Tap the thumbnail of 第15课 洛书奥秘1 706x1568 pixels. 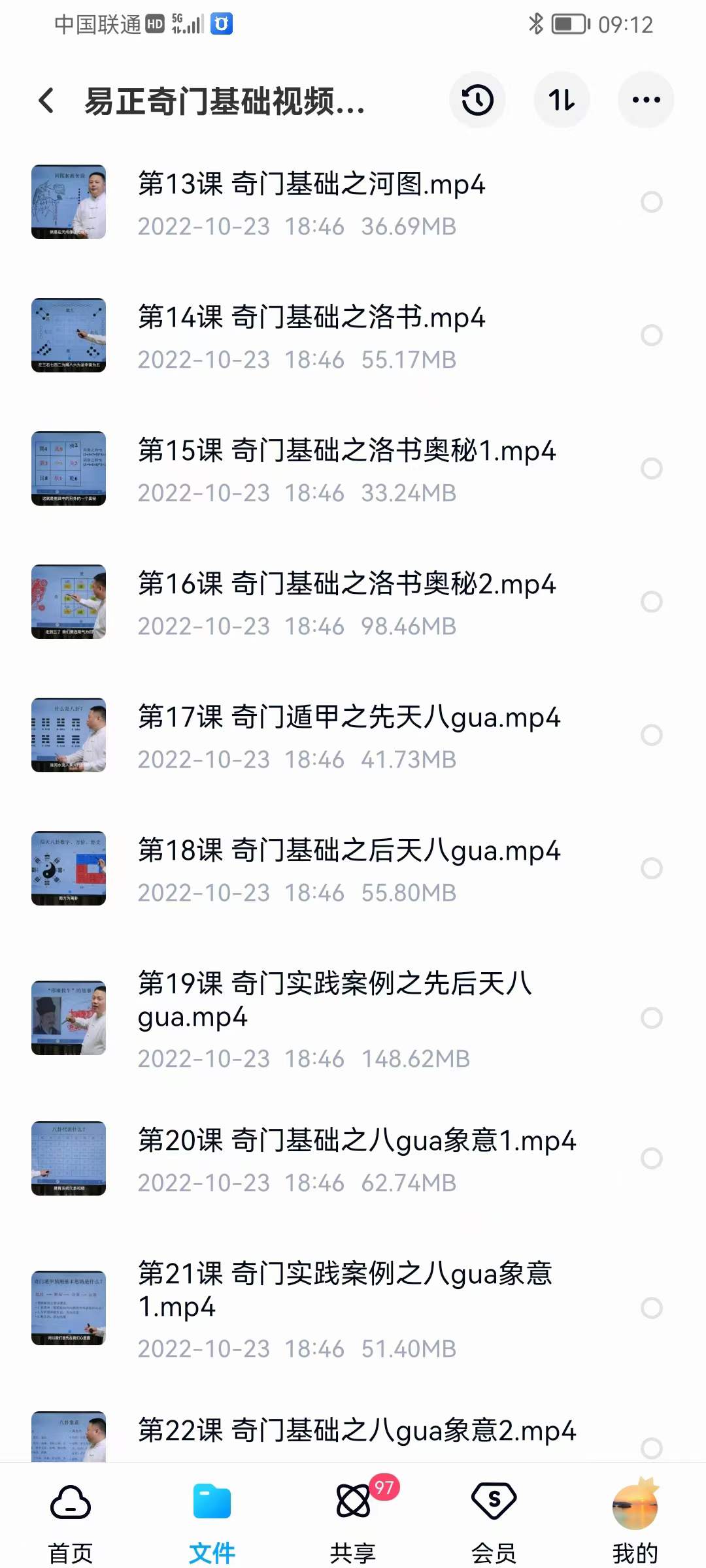pyautogui.click(x=69, y=468)
